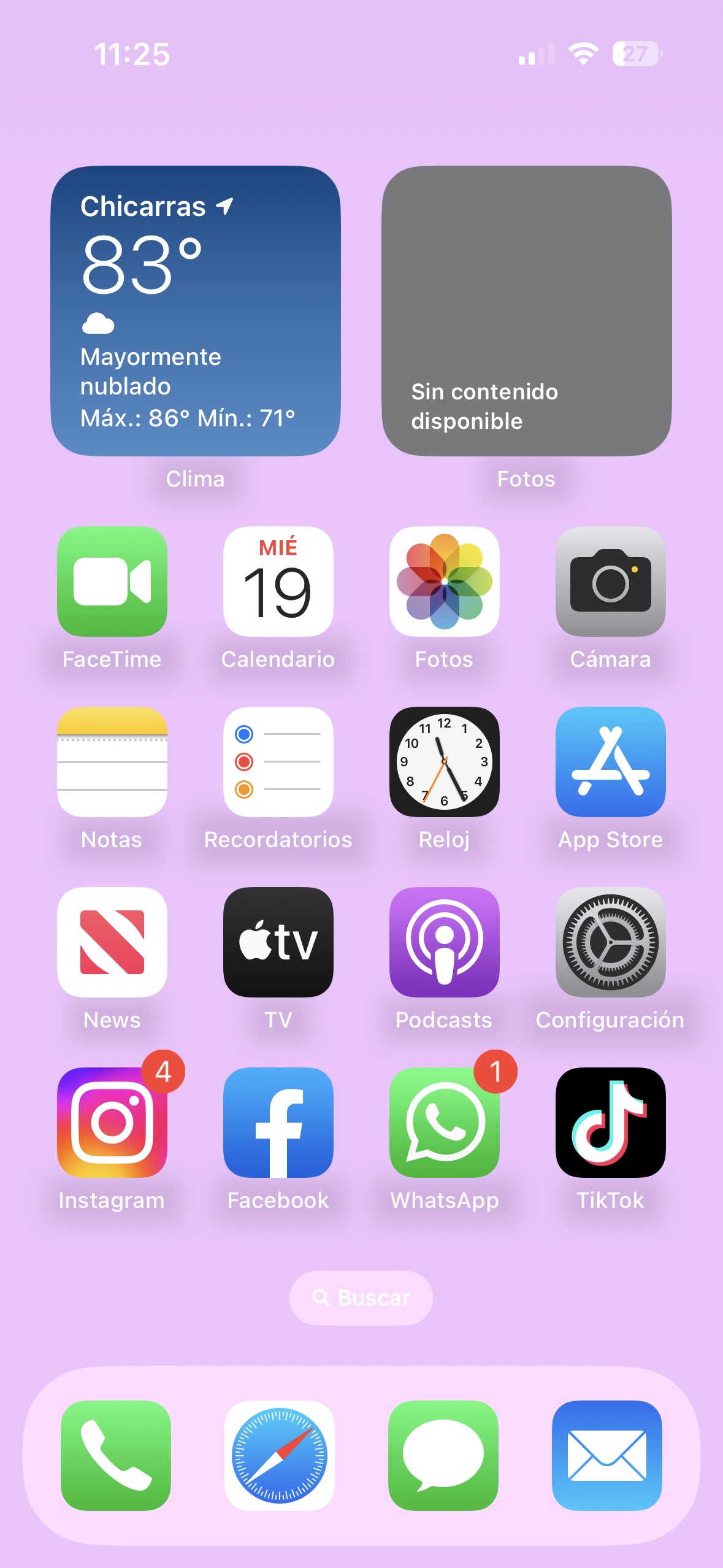Launch Facebook
The image size is (723, 1568).
click(x=278, y=1122)
